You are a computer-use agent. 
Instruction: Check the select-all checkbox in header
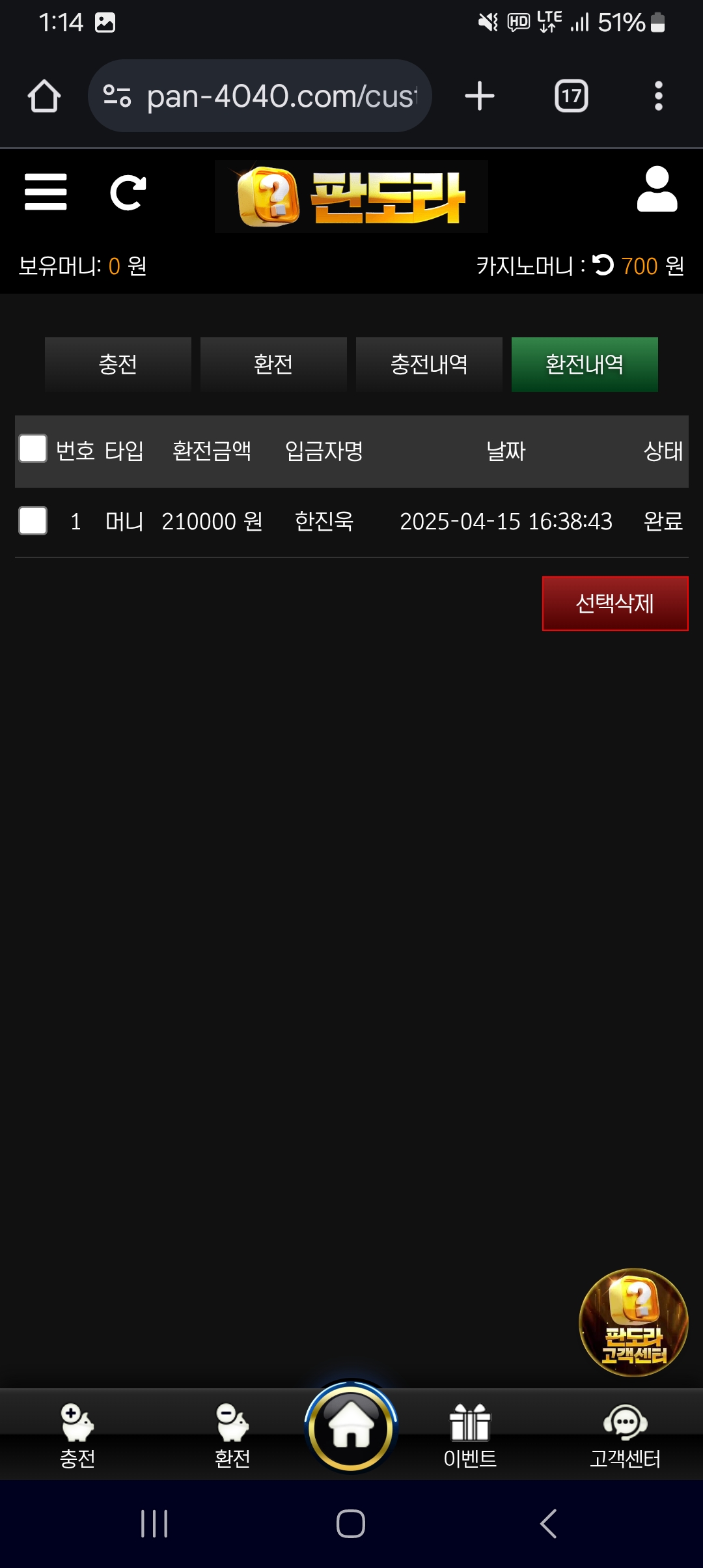[33, 449]
